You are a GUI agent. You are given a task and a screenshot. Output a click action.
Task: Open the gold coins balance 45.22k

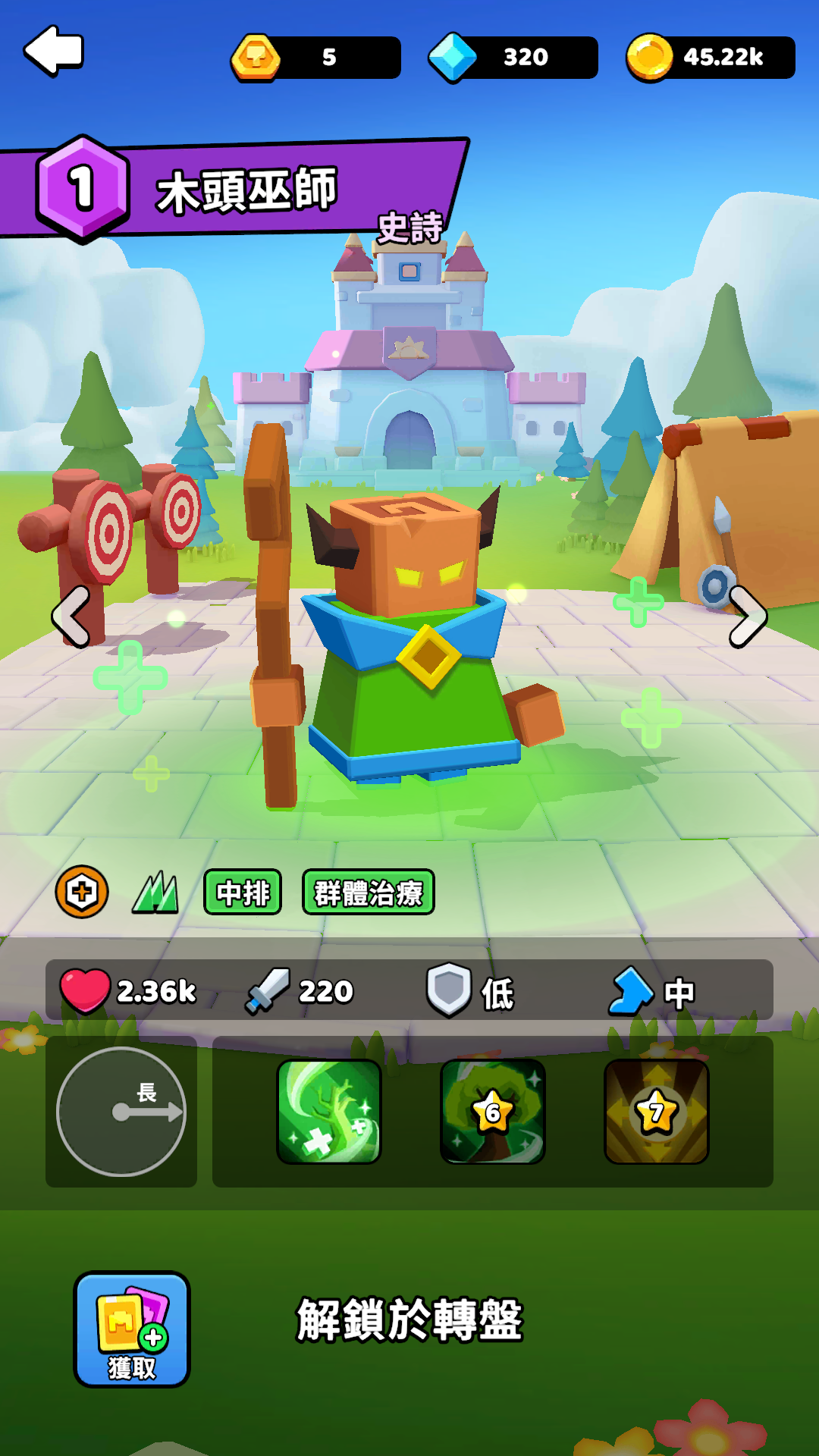[x=711, y=58]
